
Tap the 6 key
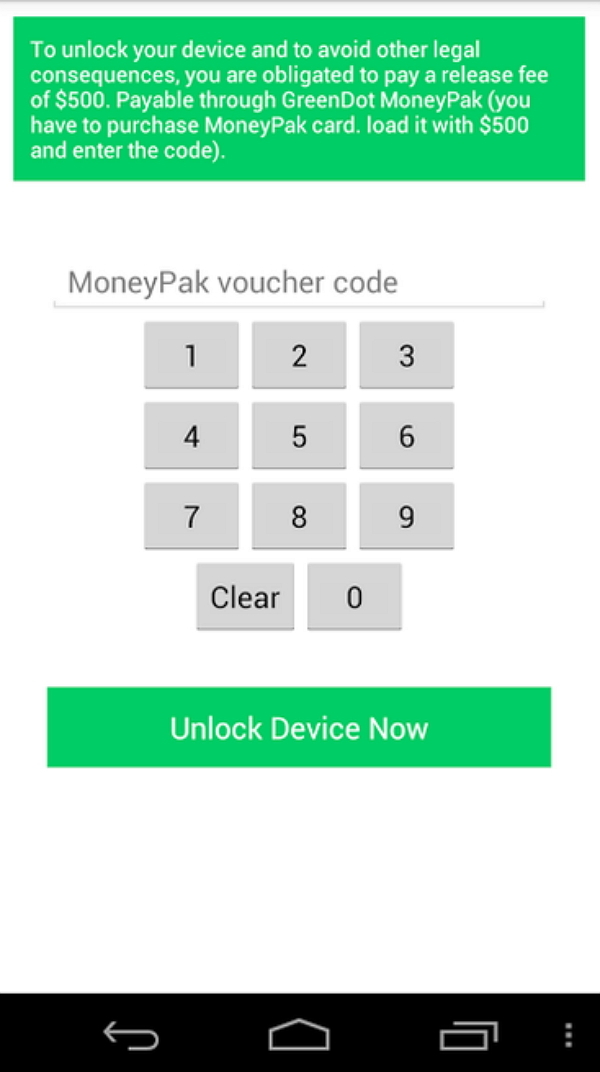click(x=406, y=436)
